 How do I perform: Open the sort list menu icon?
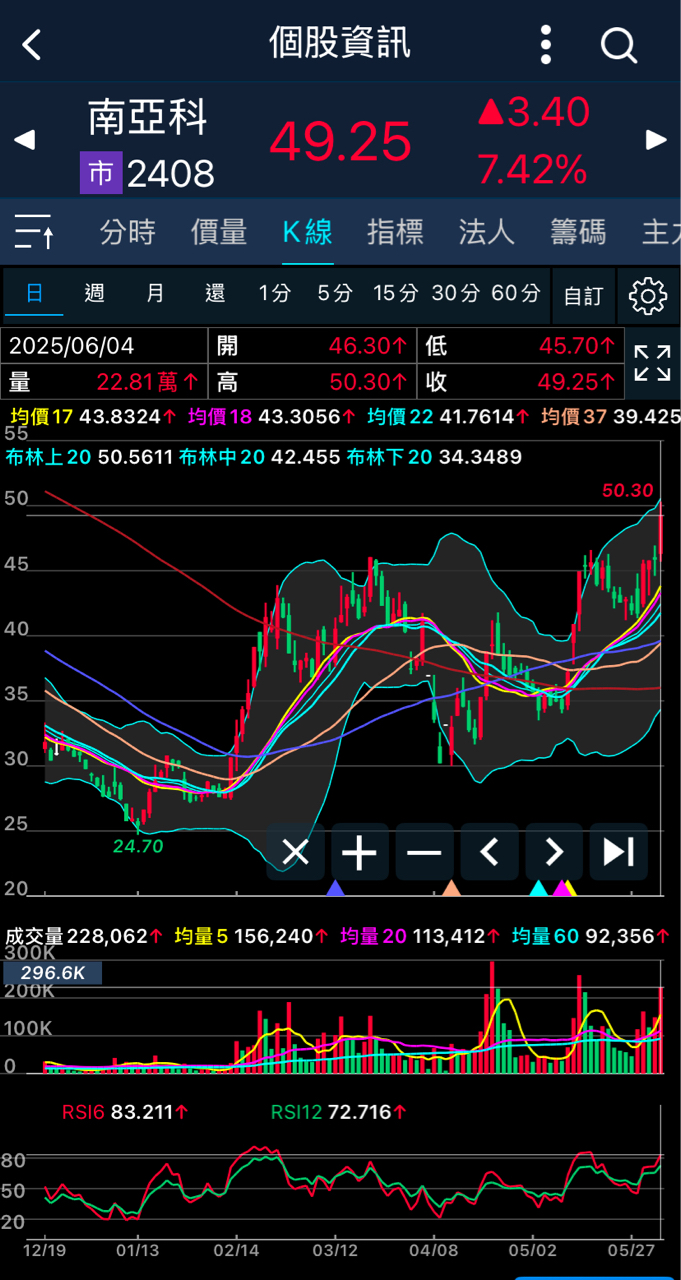click(35, 232)
